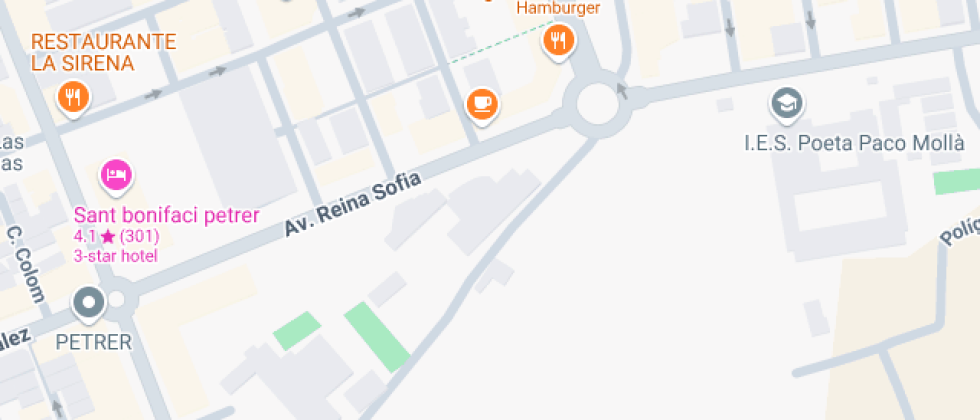The image size is (980, 420).
Task: Tap the coffee shop marker
Action: click(482, 103)
